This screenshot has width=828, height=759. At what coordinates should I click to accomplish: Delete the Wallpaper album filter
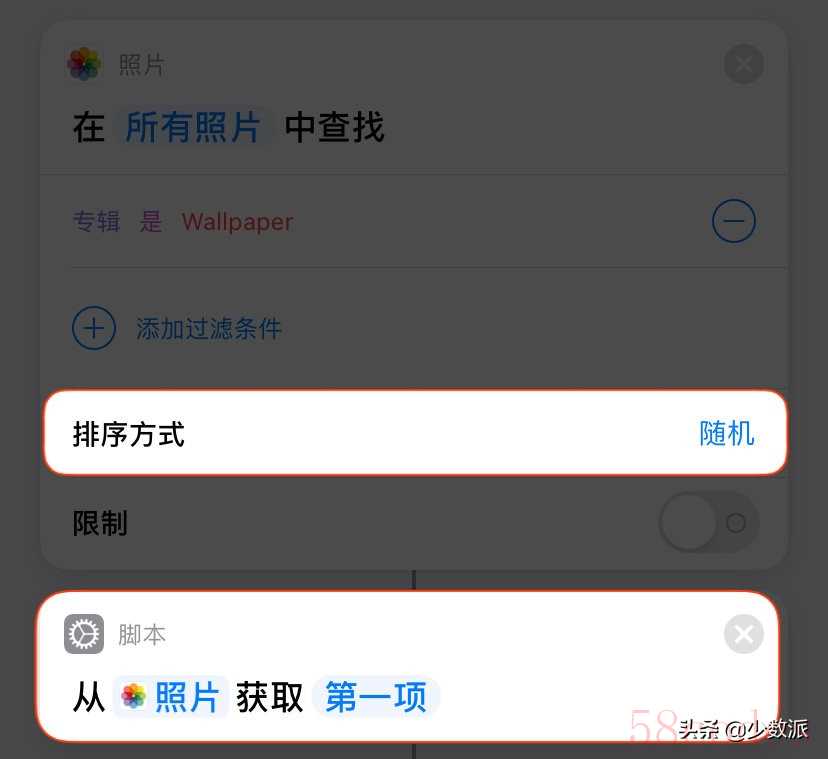click(x=733, y=221)
